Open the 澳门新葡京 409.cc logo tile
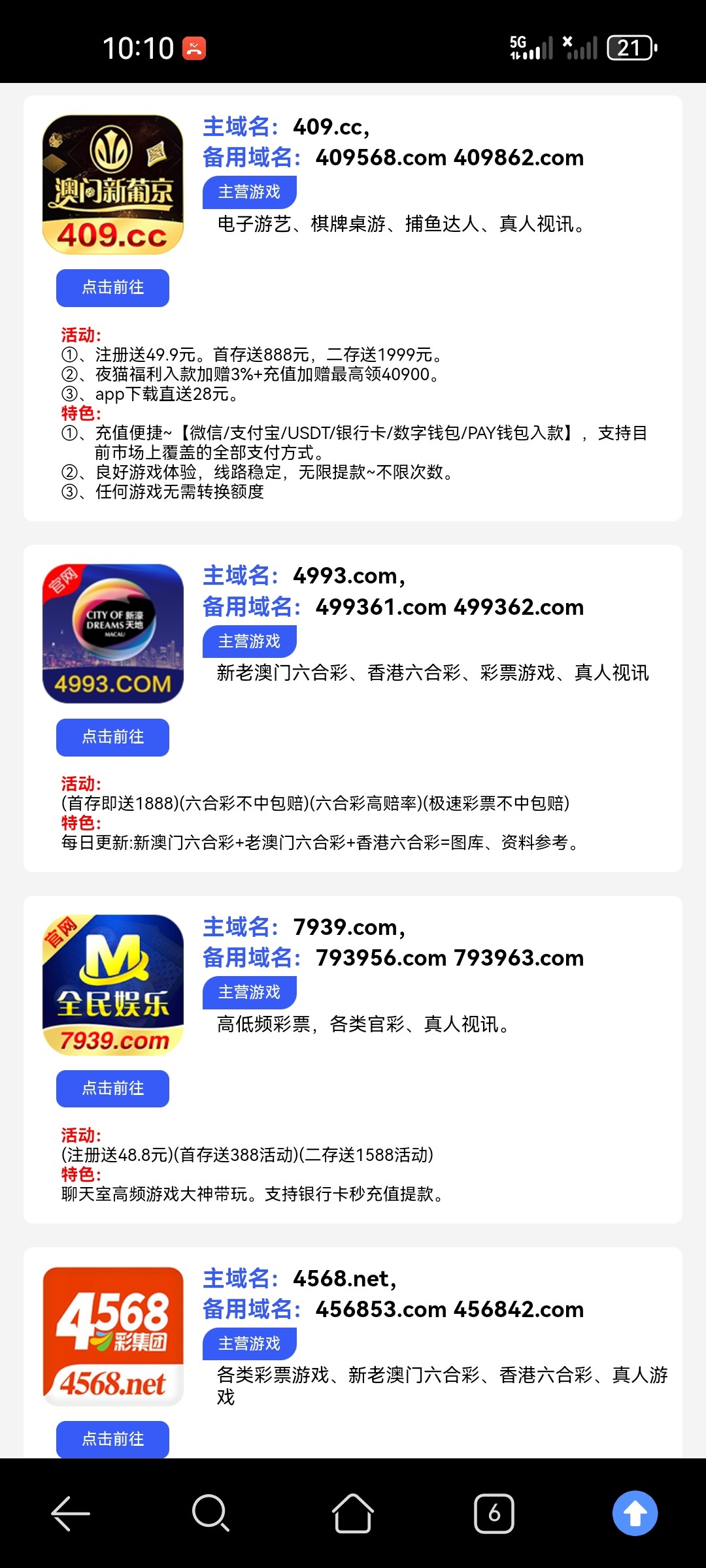 tap(113, 184)
